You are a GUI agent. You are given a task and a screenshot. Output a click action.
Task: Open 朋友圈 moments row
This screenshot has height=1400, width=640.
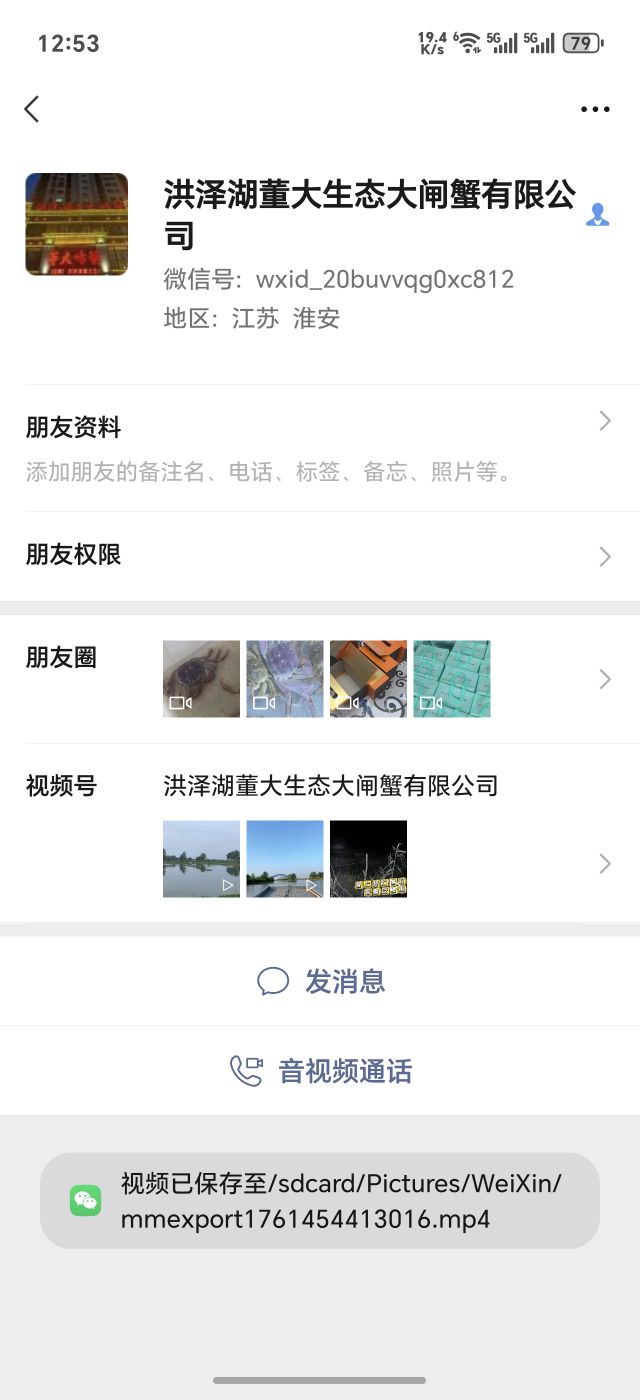pyautogui.click(x=320, y=679)
